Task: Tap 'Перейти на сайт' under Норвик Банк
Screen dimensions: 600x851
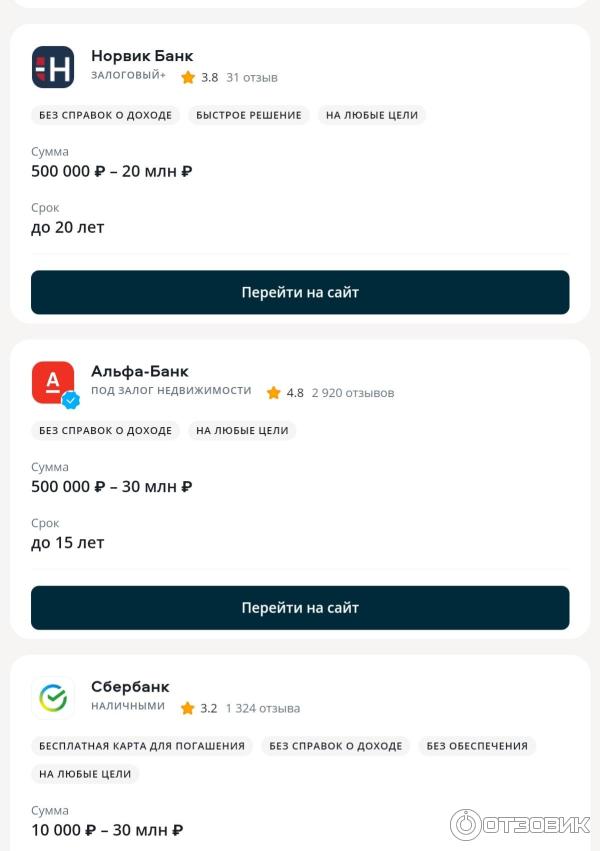Action: pos(300,292)
